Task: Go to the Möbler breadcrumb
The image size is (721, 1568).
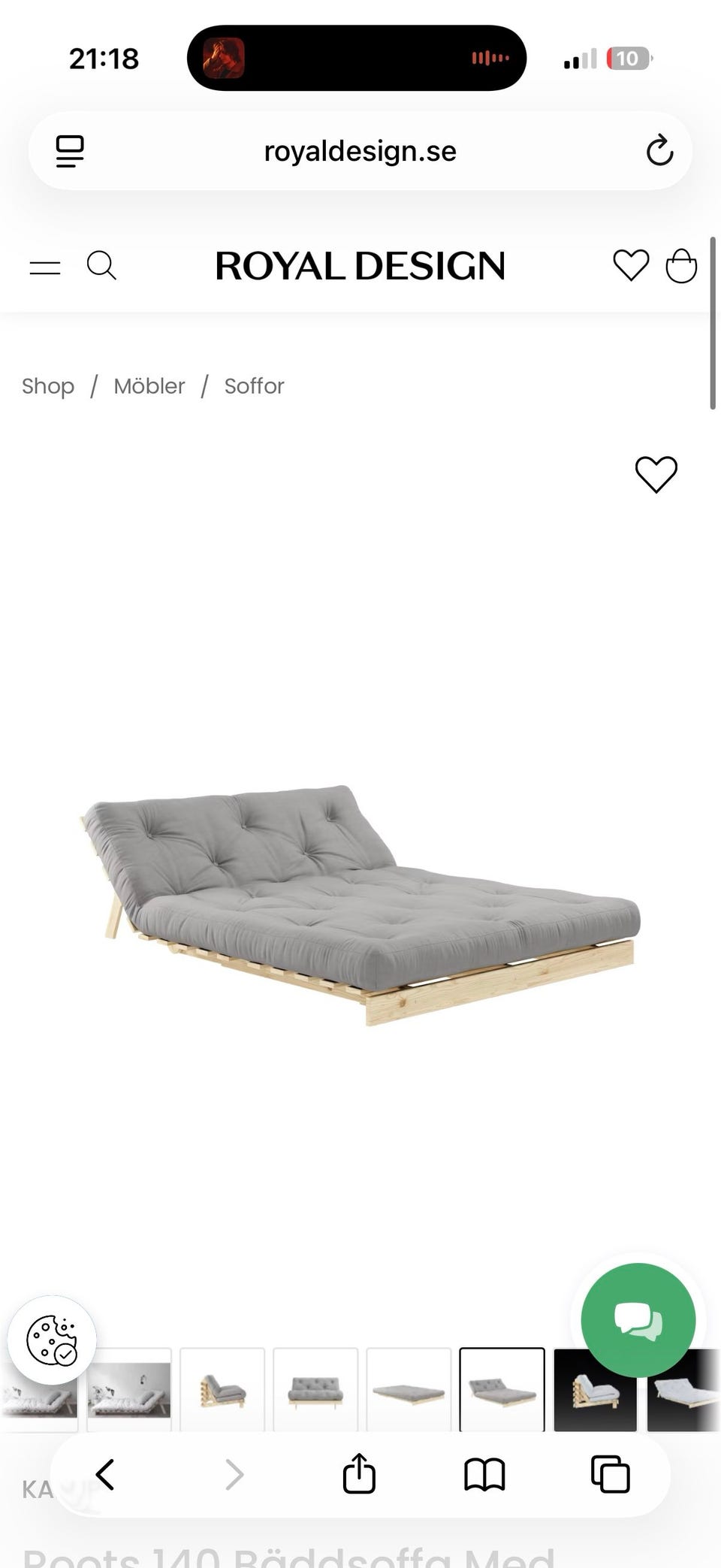Action: 149,386
